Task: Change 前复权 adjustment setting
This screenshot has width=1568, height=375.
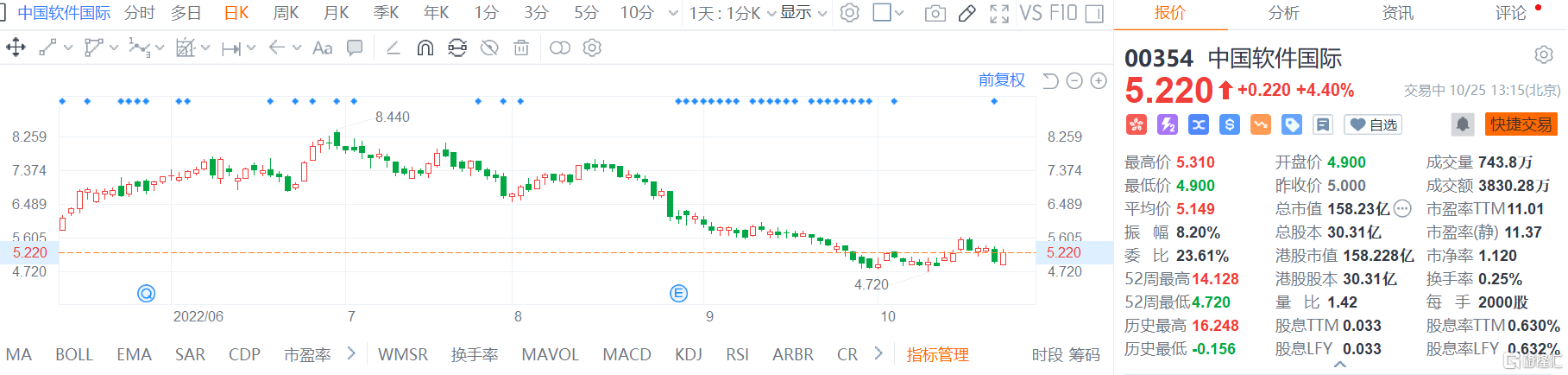Action: point(1001,80)
